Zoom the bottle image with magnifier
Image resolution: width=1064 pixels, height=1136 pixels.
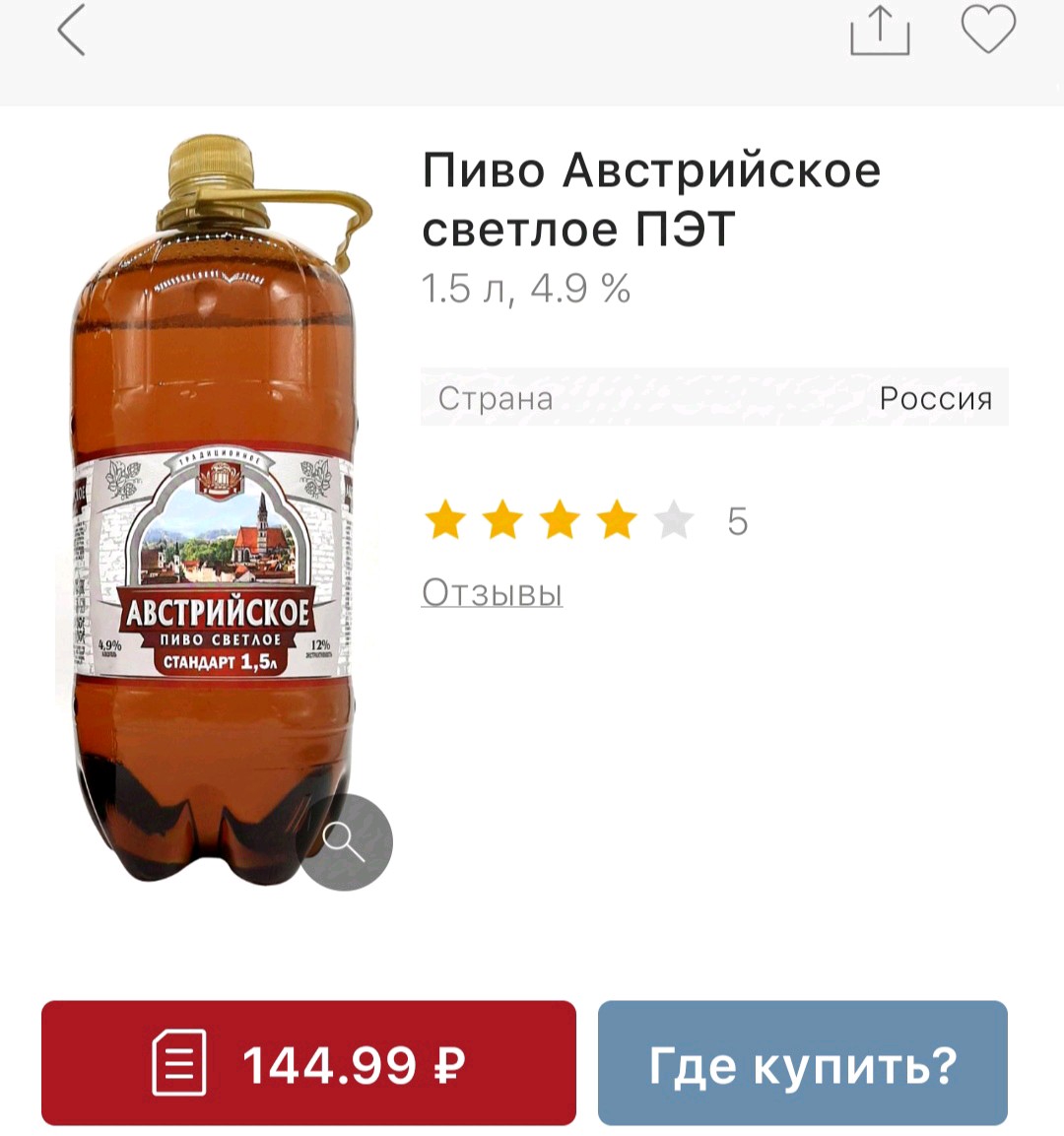pos(345,841)
